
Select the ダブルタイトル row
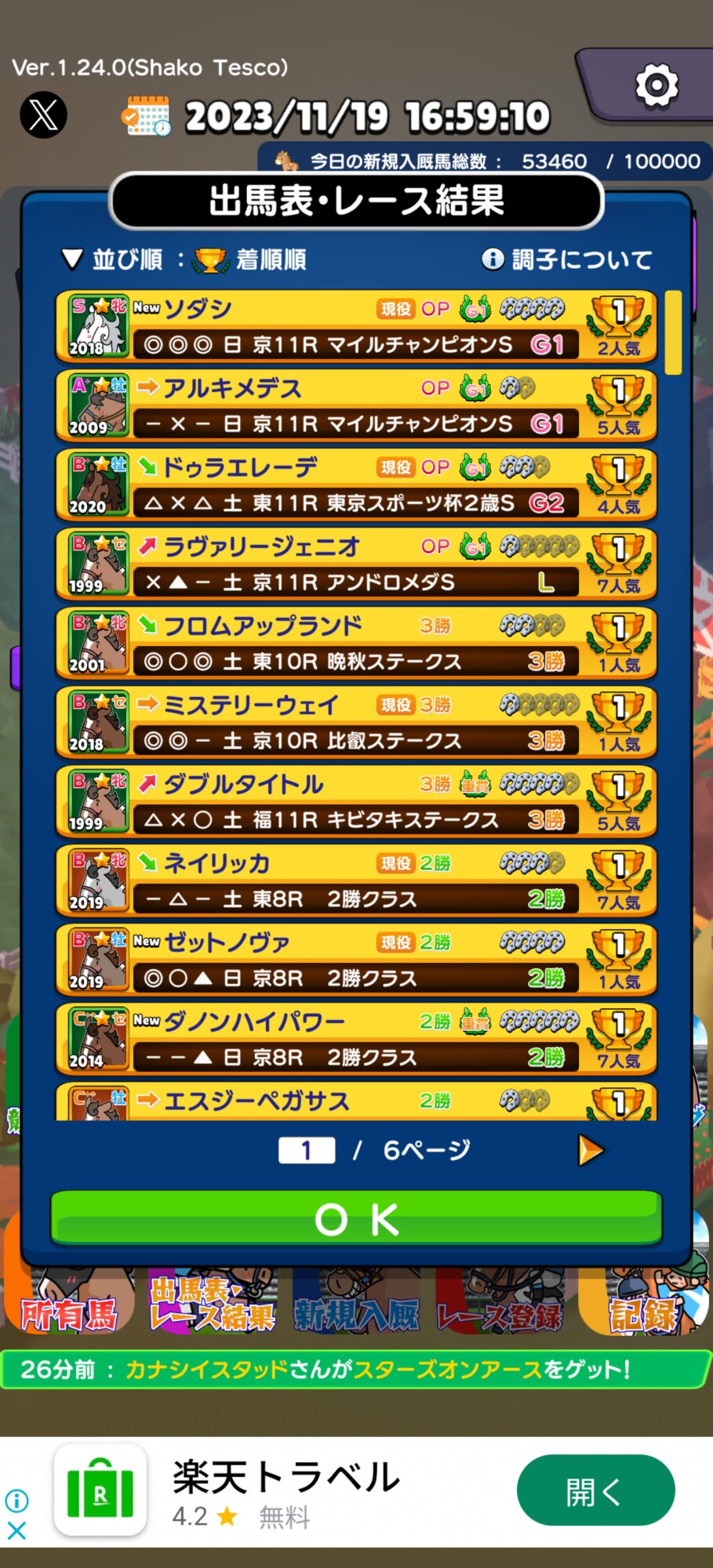(355, 801)
